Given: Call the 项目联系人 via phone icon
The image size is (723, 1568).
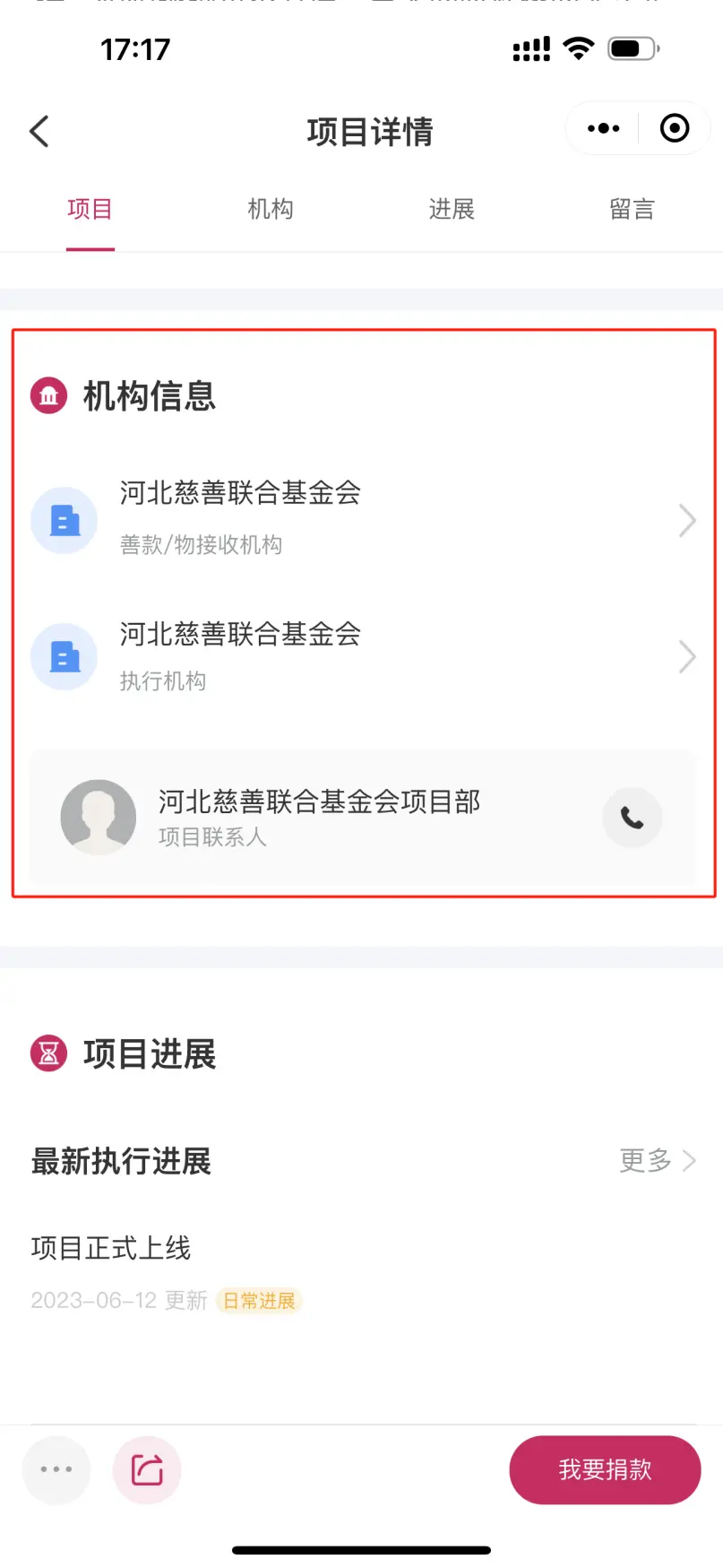Looking at the screenshot, I should pyautogui.click(x=632, y=818).
